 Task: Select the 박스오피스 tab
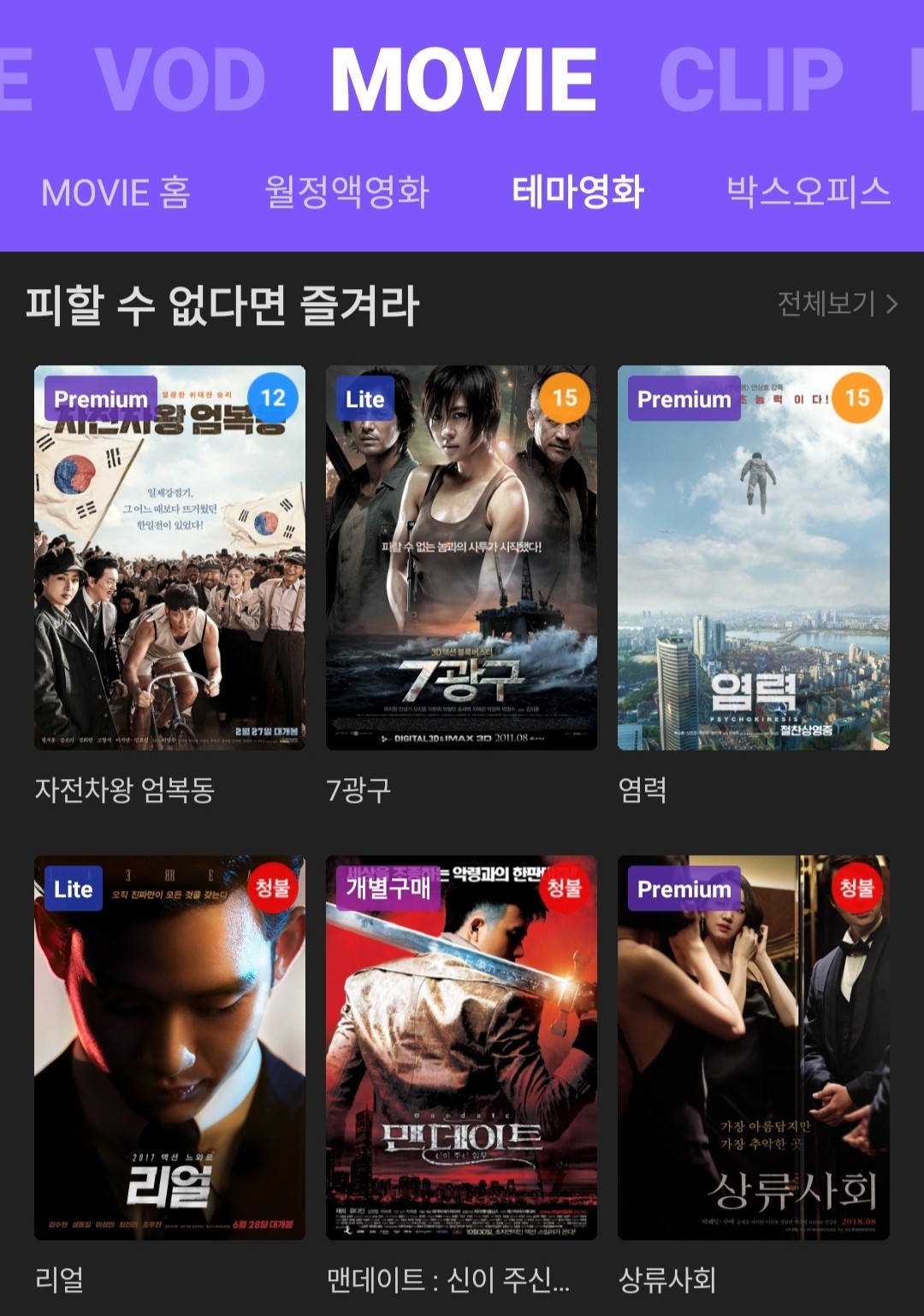807,190
